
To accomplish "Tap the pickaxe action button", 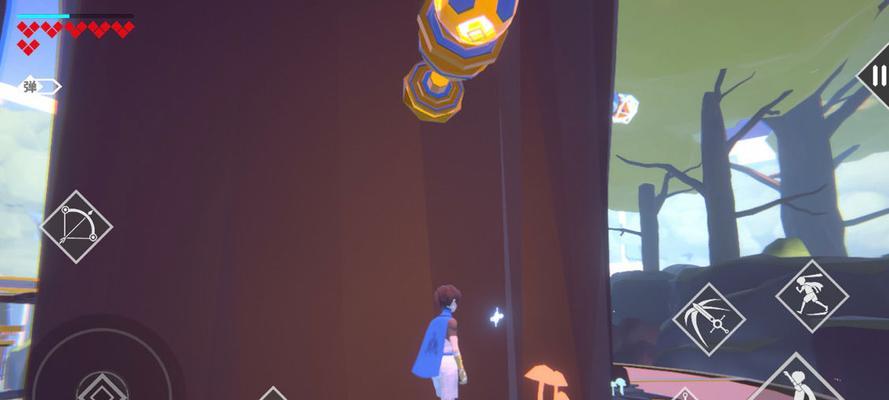I will click(708, 320).
